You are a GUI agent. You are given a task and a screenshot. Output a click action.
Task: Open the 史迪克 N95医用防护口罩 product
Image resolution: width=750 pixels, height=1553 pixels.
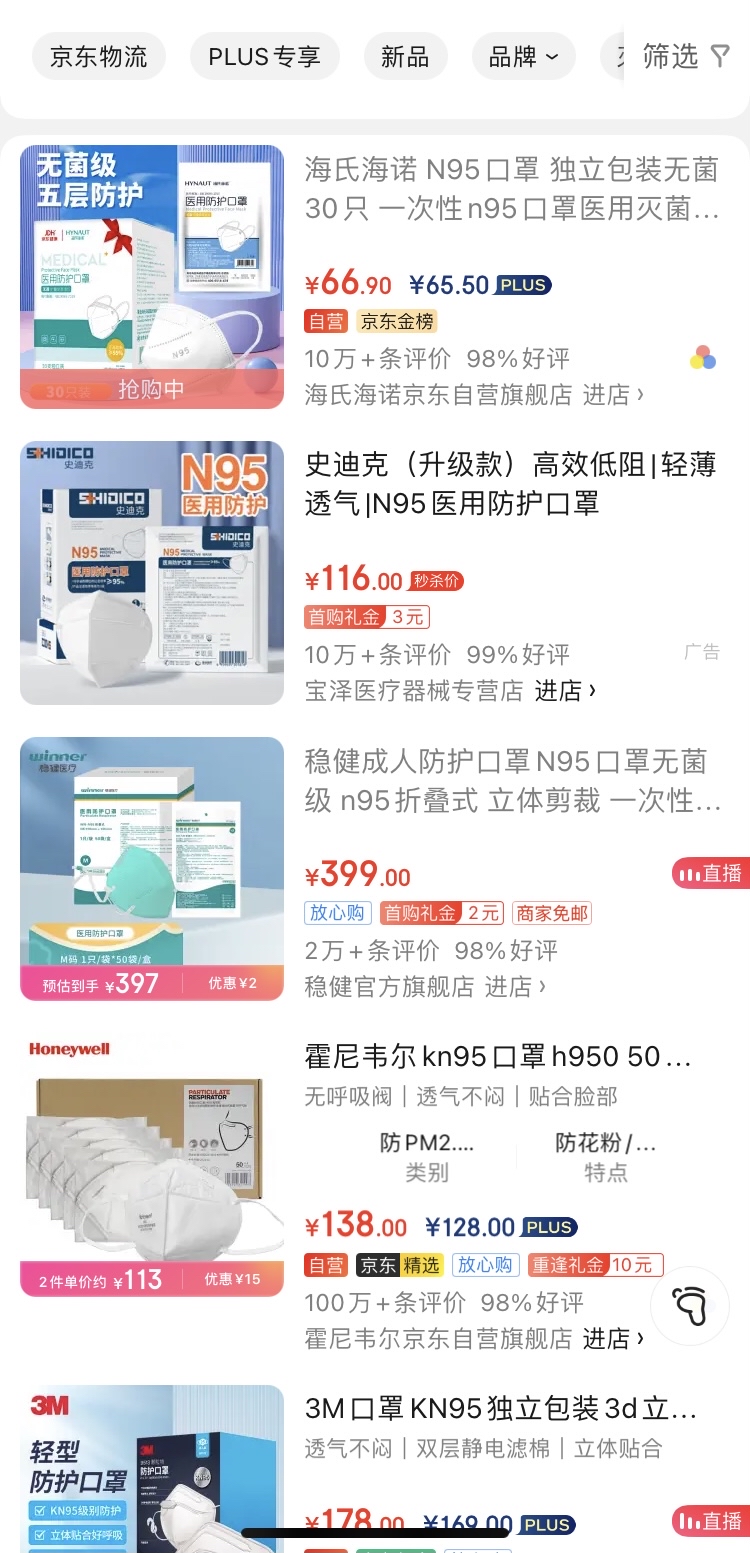(x=511, y=484)
